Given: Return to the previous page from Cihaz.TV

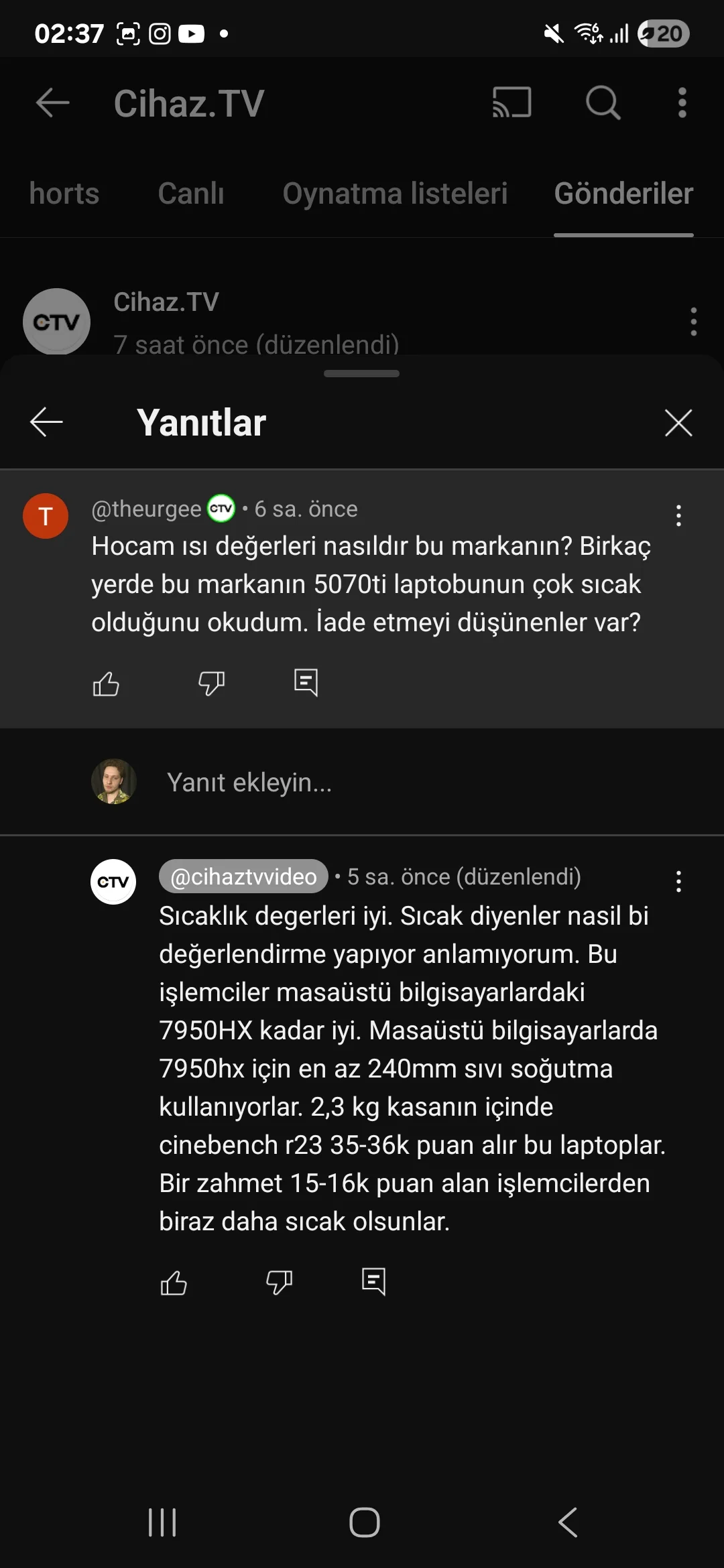Looking at the screenshot, I should coord(52,103).
